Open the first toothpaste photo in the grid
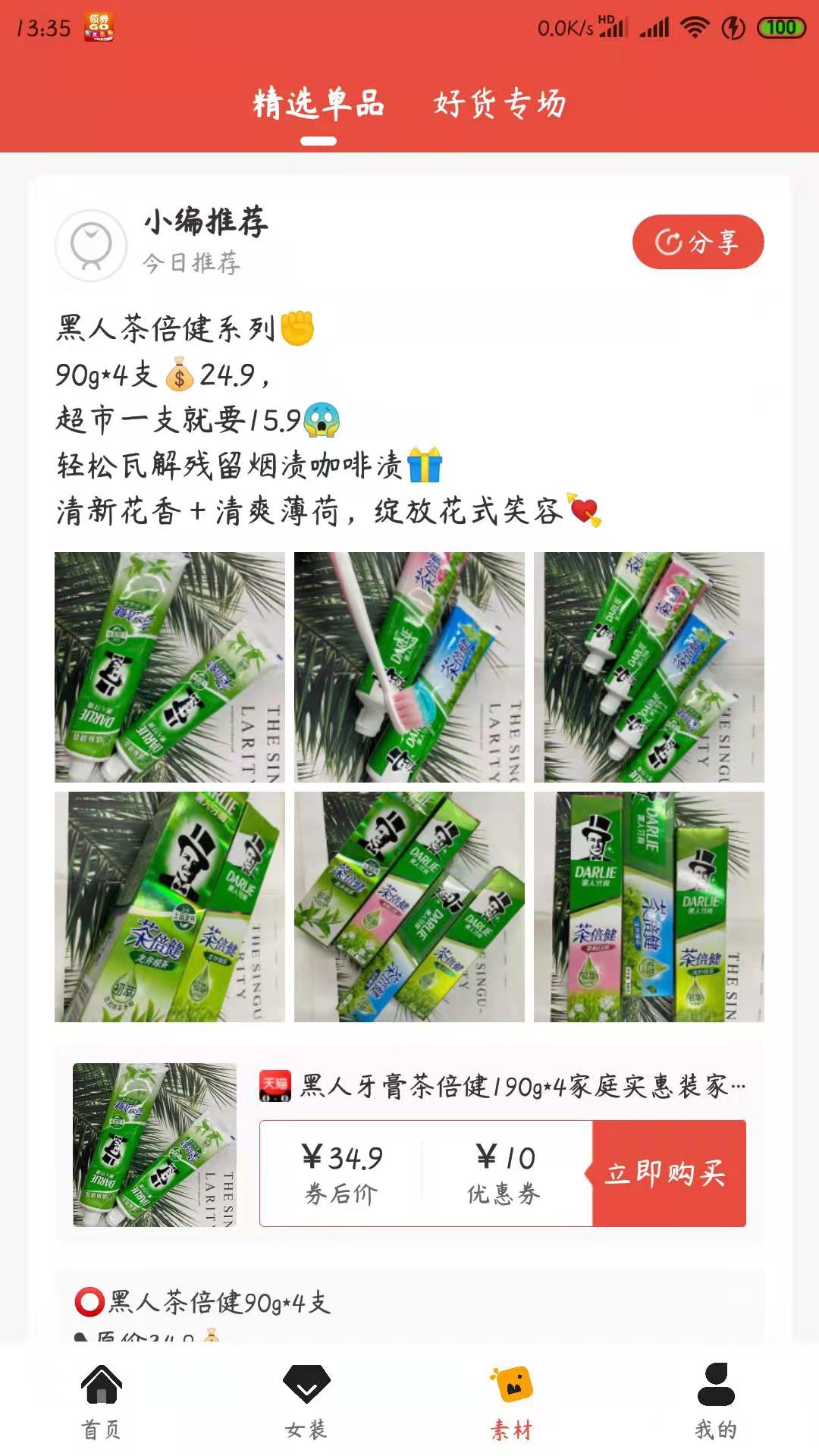The width and height of the screenshot is (819, 1456). 170,667
